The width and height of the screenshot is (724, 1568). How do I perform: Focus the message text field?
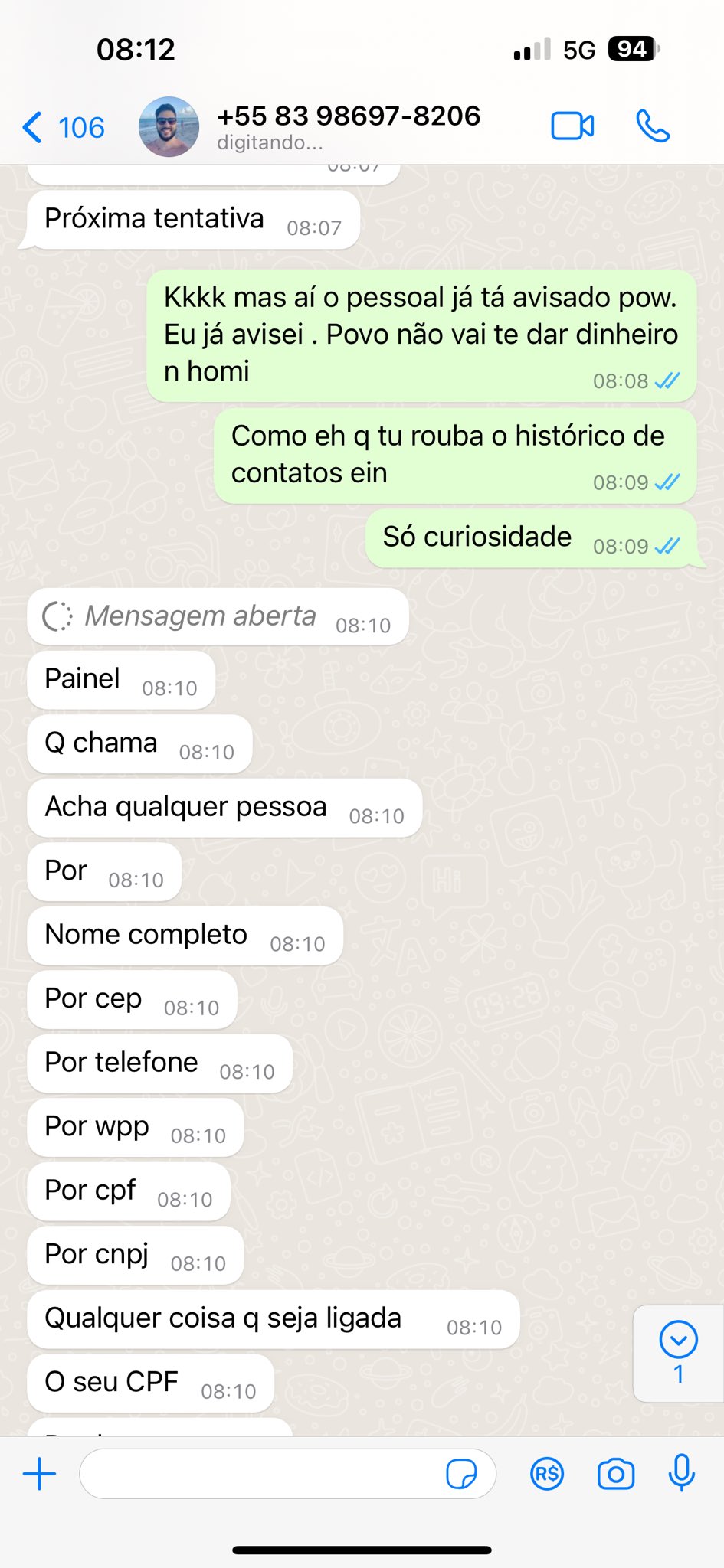click(x=260, y=1474)
